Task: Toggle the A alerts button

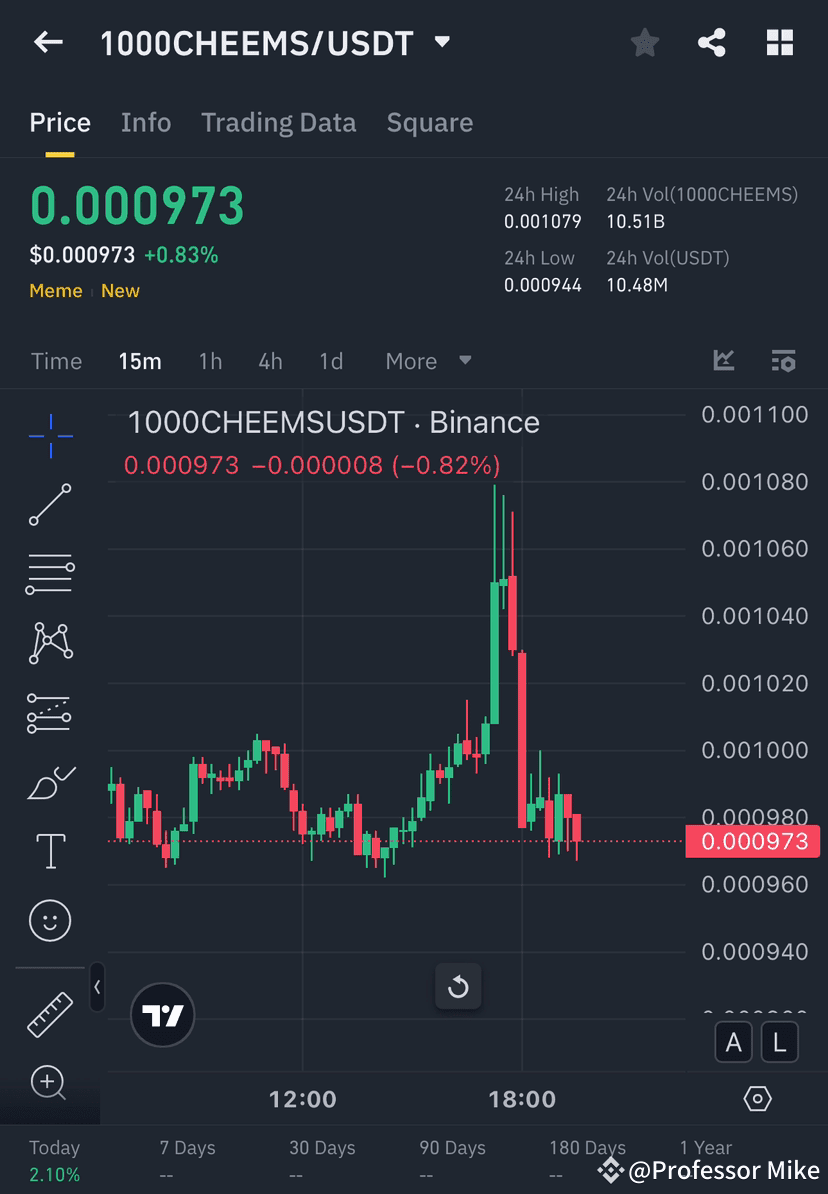Action: tap(734, 1042)
